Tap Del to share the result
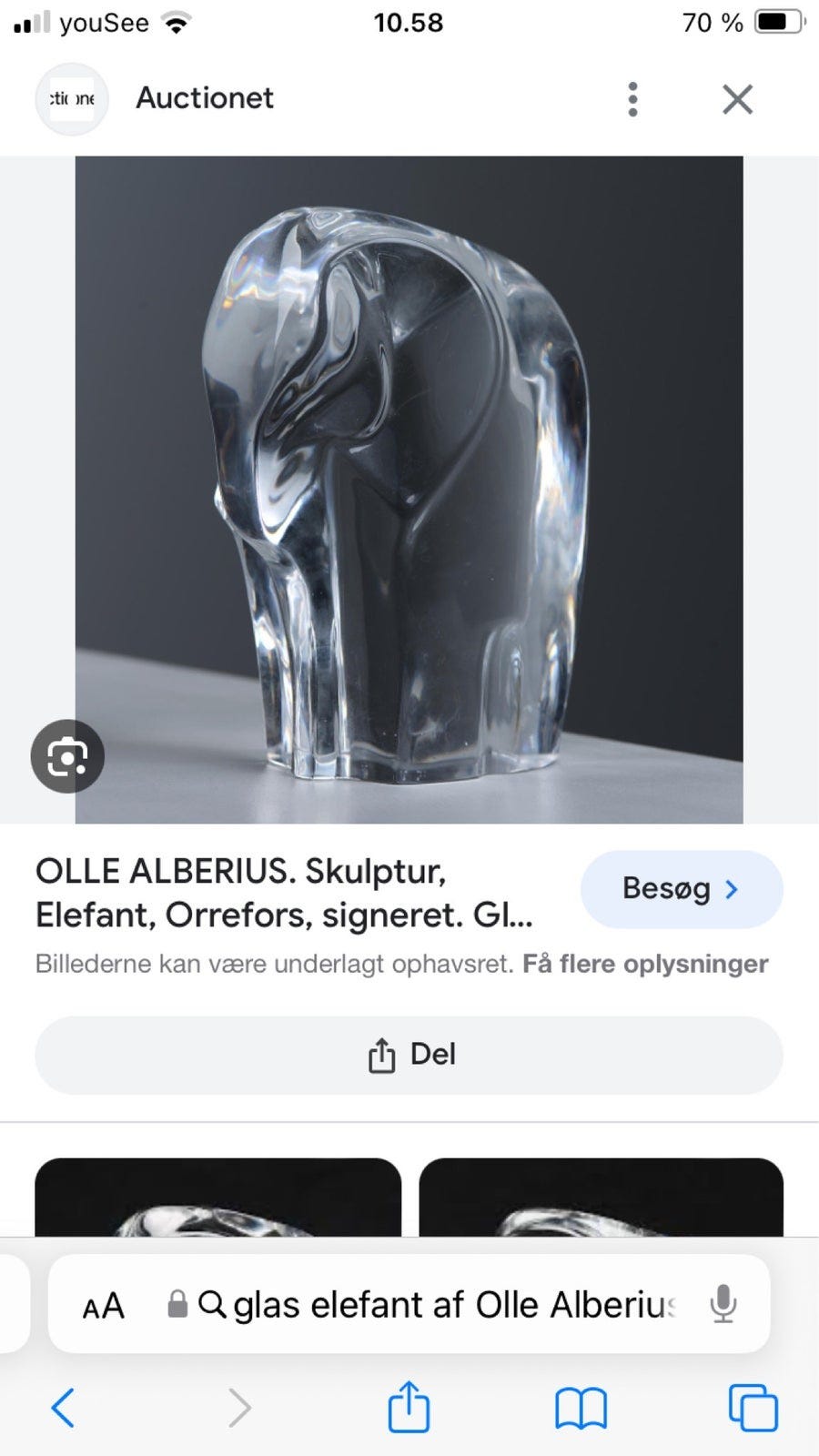The width and height of the screenshot is (819, 1456). click(409, 1055)
